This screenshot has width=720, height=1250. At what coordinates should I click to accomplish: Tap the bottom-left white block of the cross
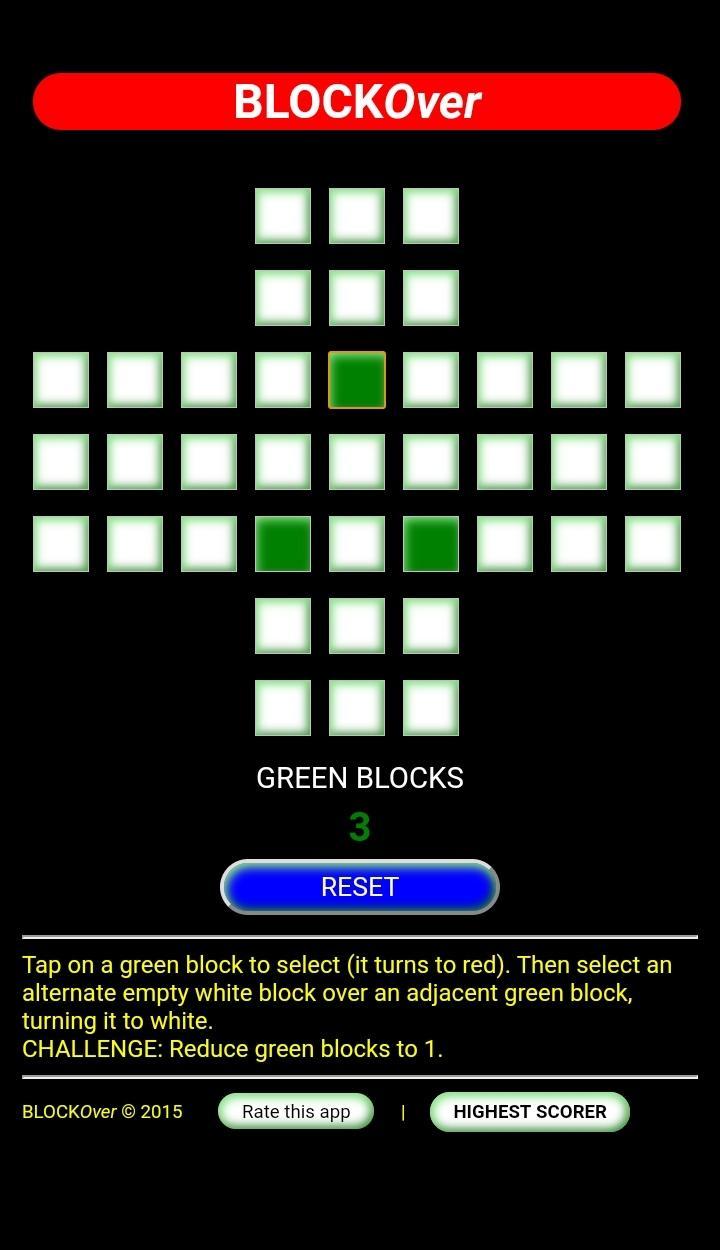(x=282, y=706)
